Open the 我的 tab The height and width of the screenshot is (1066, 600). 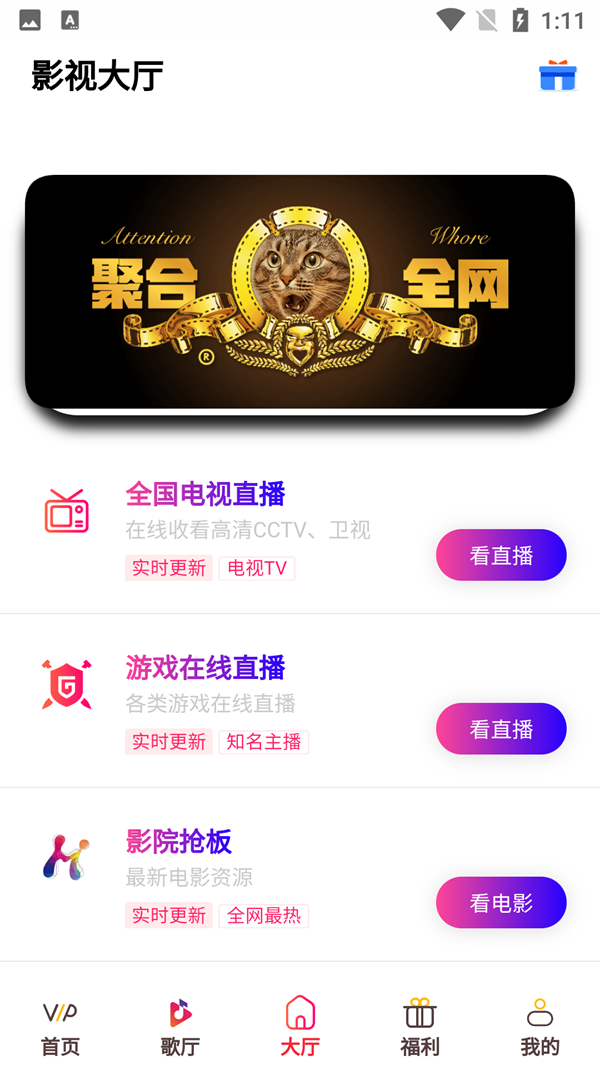tap(540, 1027)
